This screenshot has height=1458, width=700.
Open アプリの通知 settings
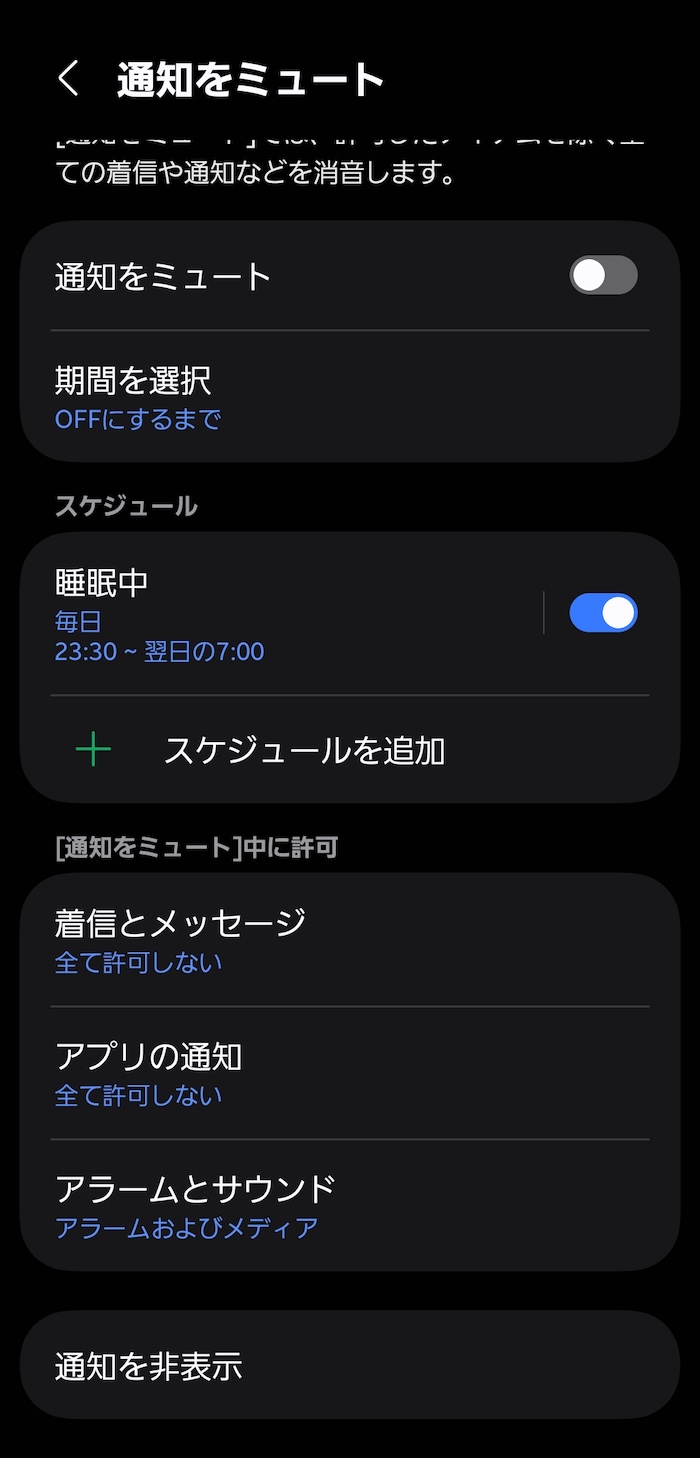point(300,1073)
